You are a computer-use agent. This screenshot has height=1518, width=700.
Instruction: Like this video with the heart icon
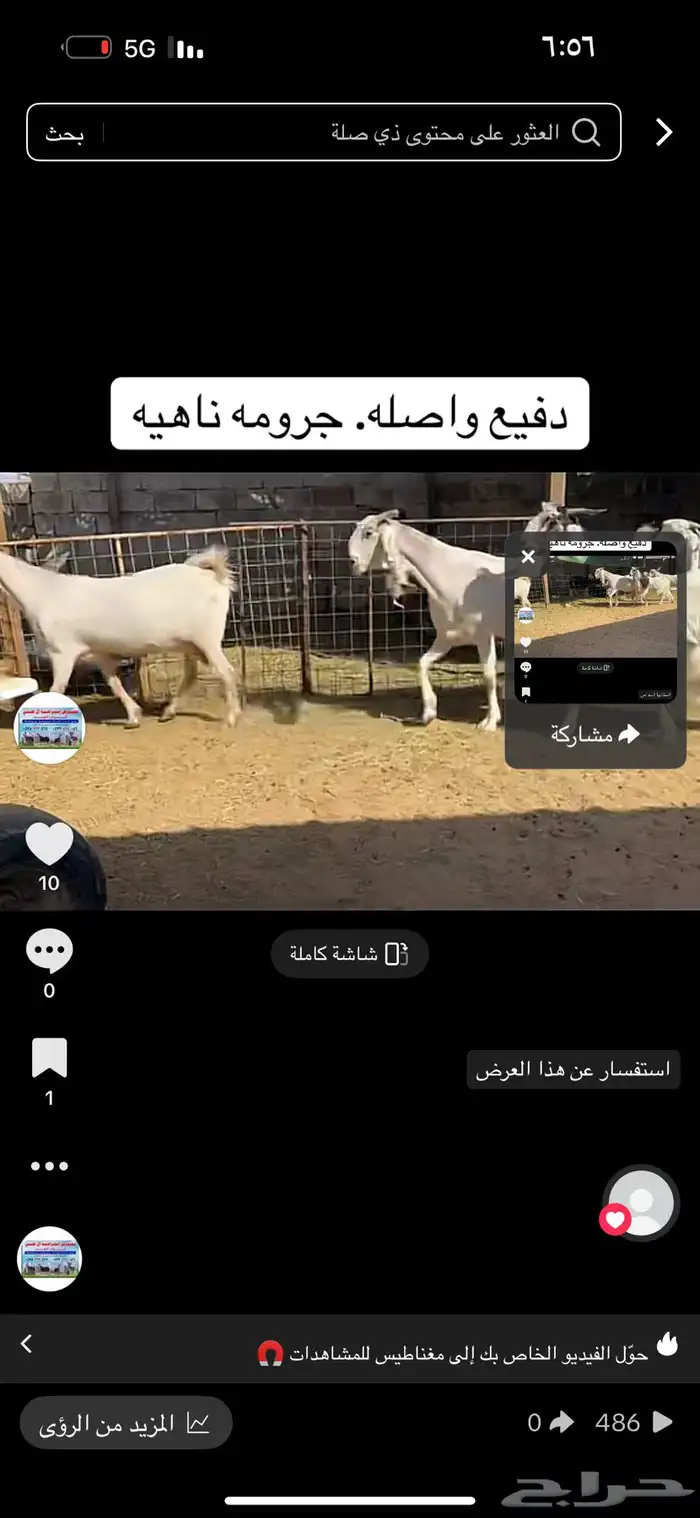[49, 845]
